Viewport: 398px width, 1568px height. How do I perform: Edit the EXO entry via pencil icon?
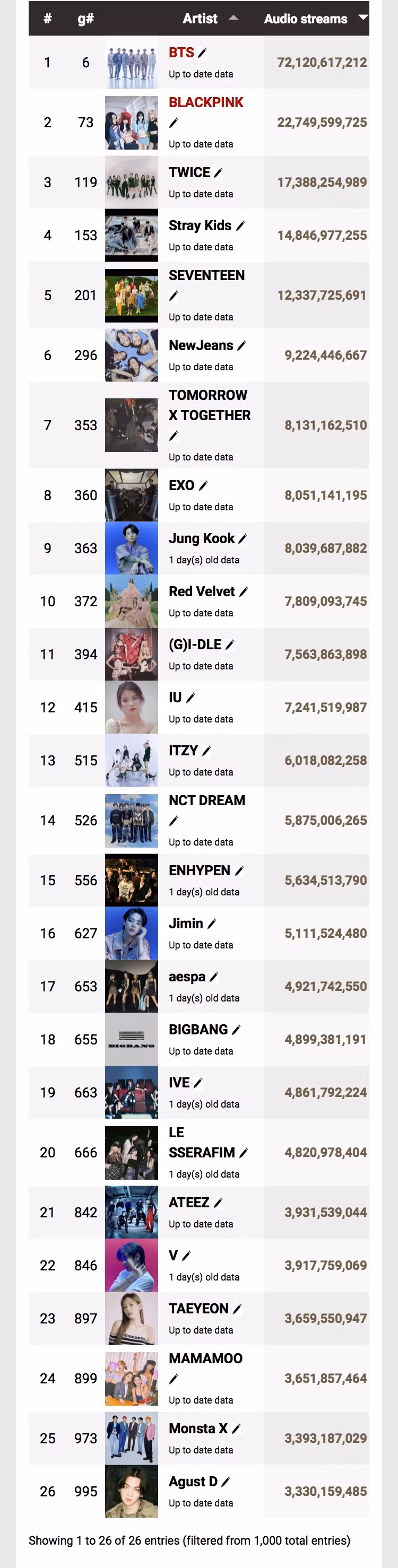203,486
